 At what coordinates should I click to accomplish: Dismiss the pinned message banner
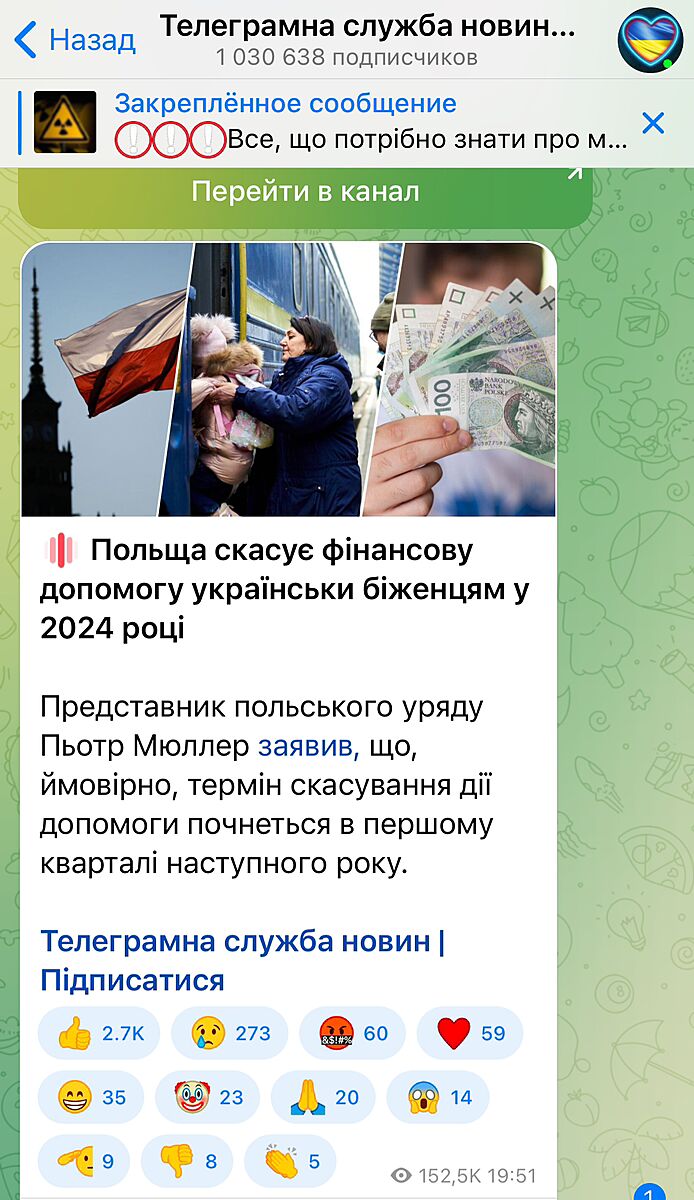click(653, 123)
